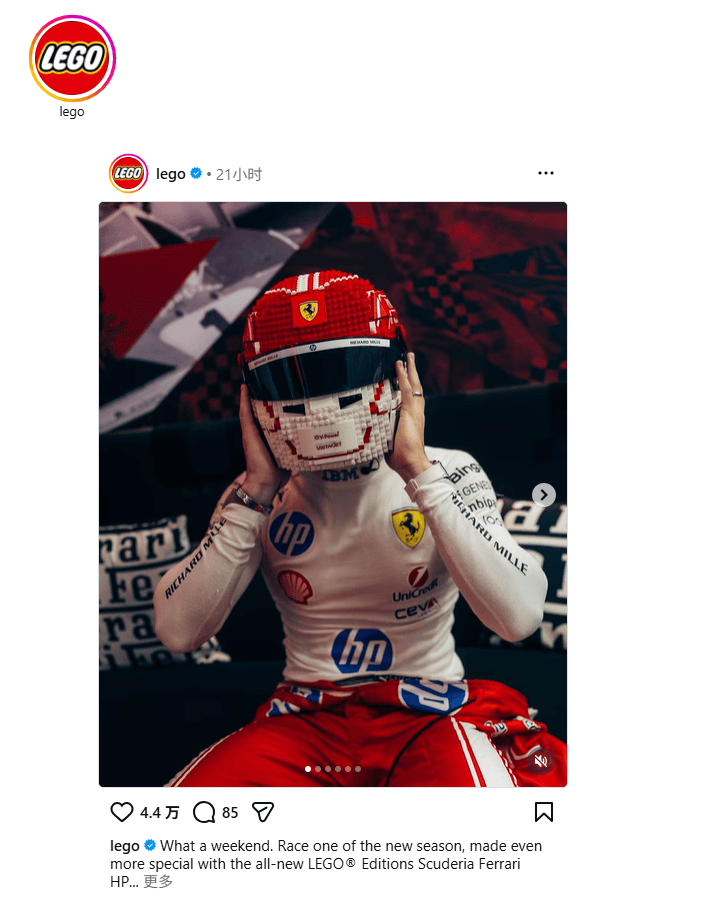Open lego's story ring at the top
705x920 pixels.
click(x=72, y=59)
